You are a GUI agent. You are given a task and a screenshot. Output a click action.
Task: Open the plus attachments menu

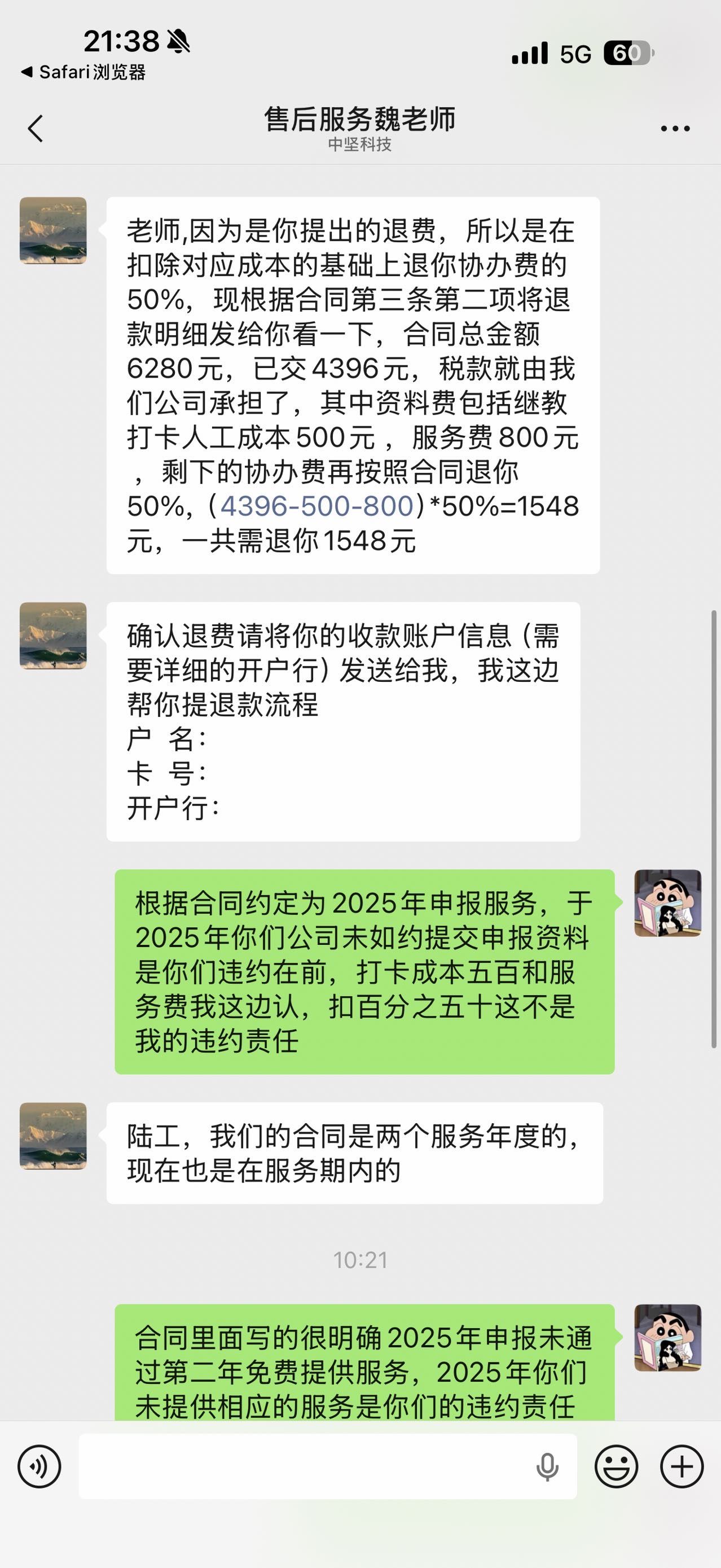point(682,1466)
